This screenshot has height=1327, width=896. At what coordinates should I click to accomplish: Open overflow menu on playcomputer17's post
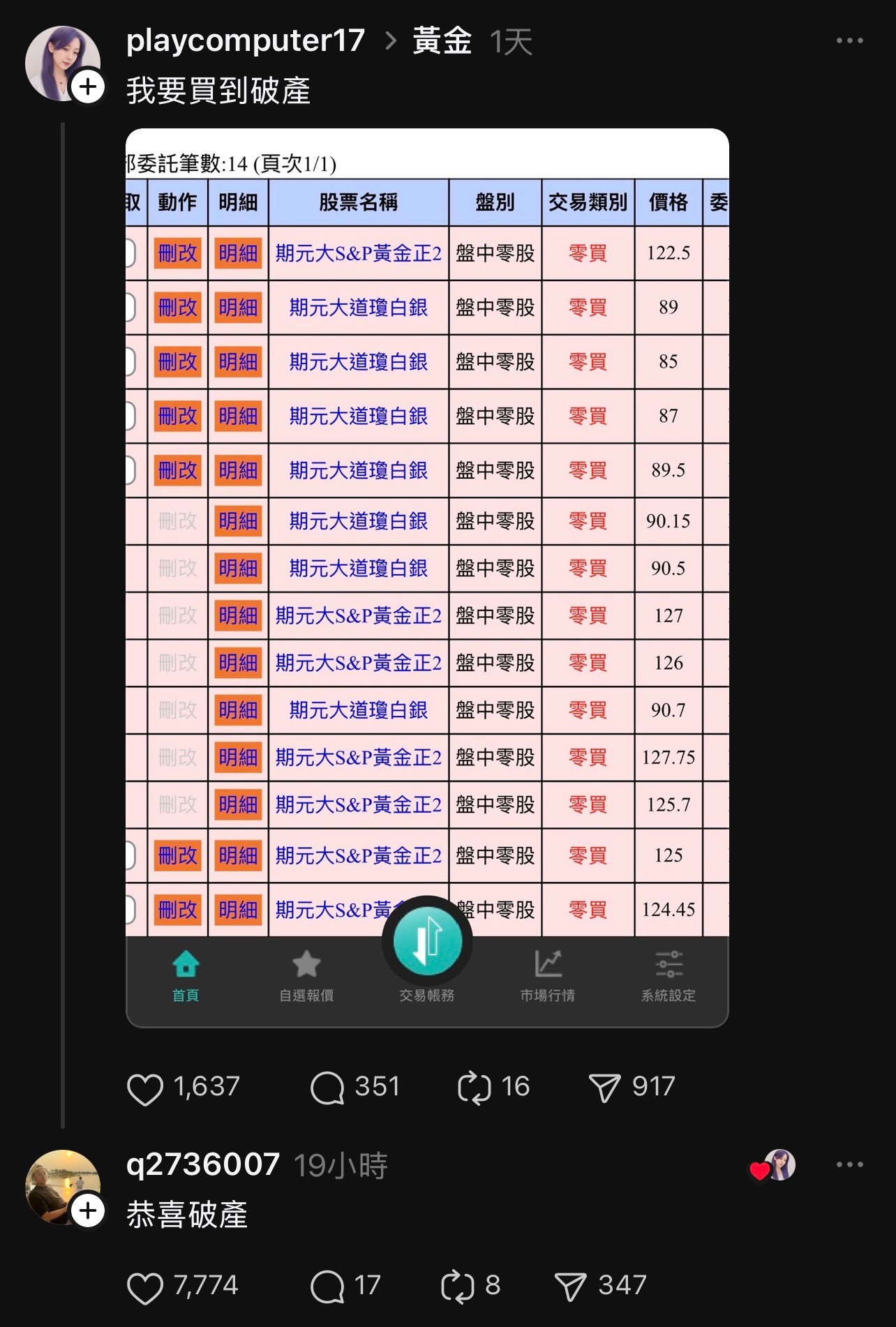849,41
